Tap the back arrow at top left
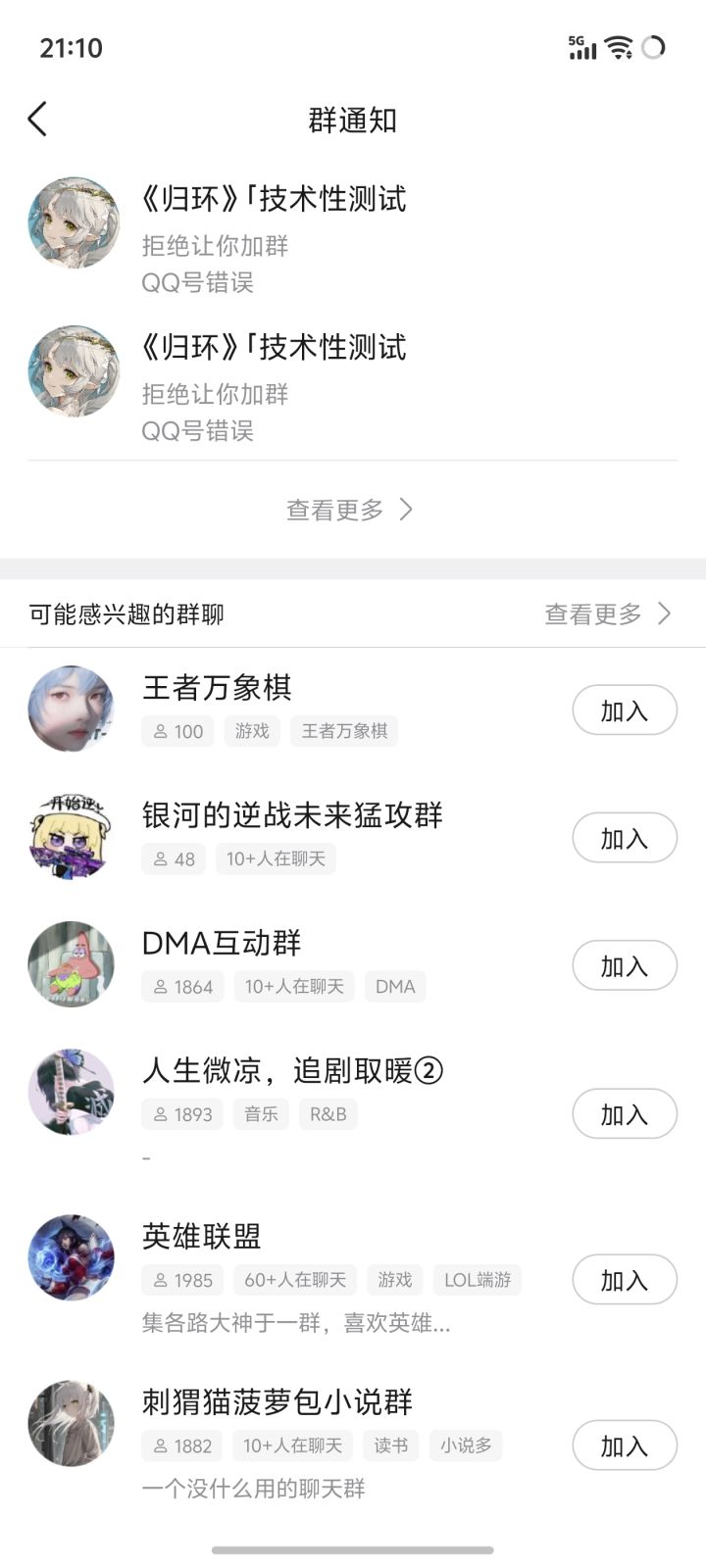 coord(37,118)
